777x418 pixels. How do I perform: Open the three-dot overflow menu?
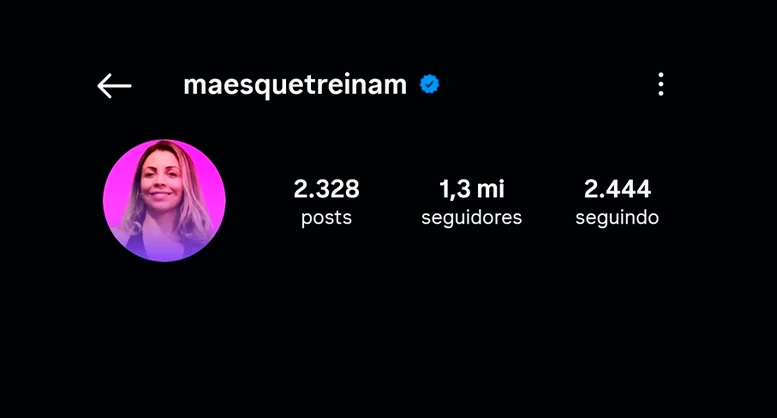click(661, 85)
